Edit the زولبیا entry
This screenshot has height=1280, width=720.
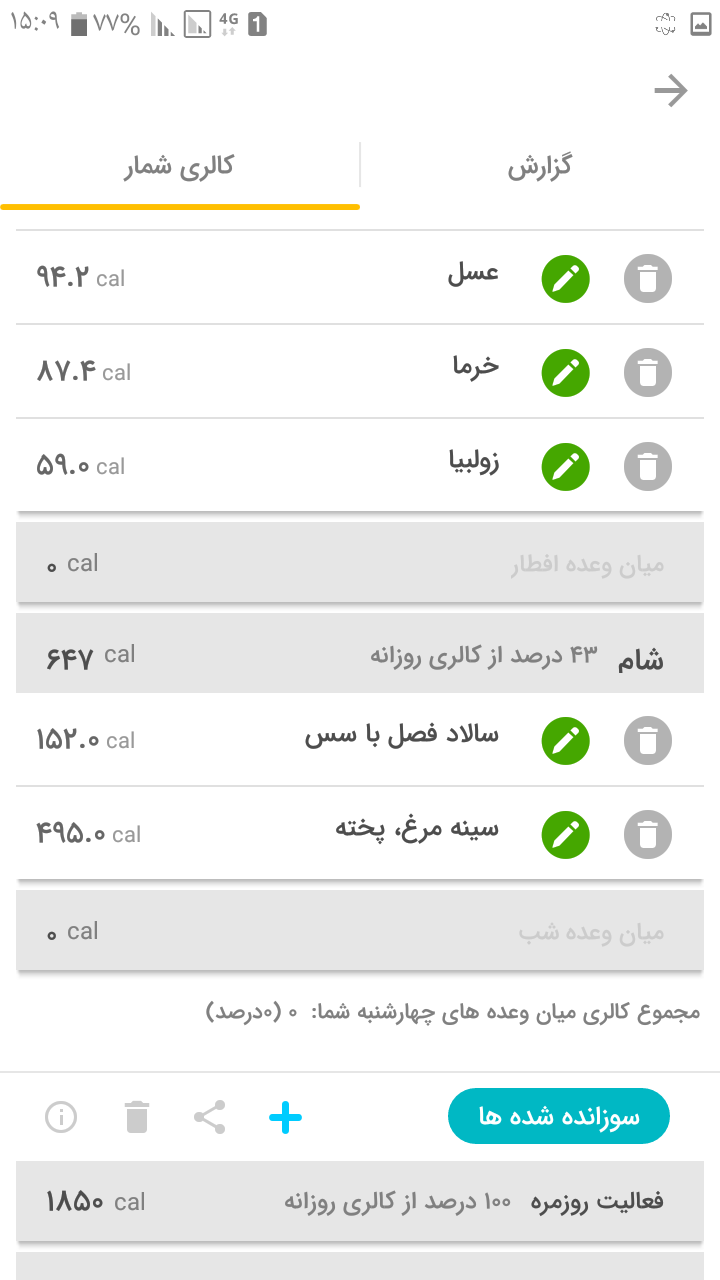(x=566, y=467)
